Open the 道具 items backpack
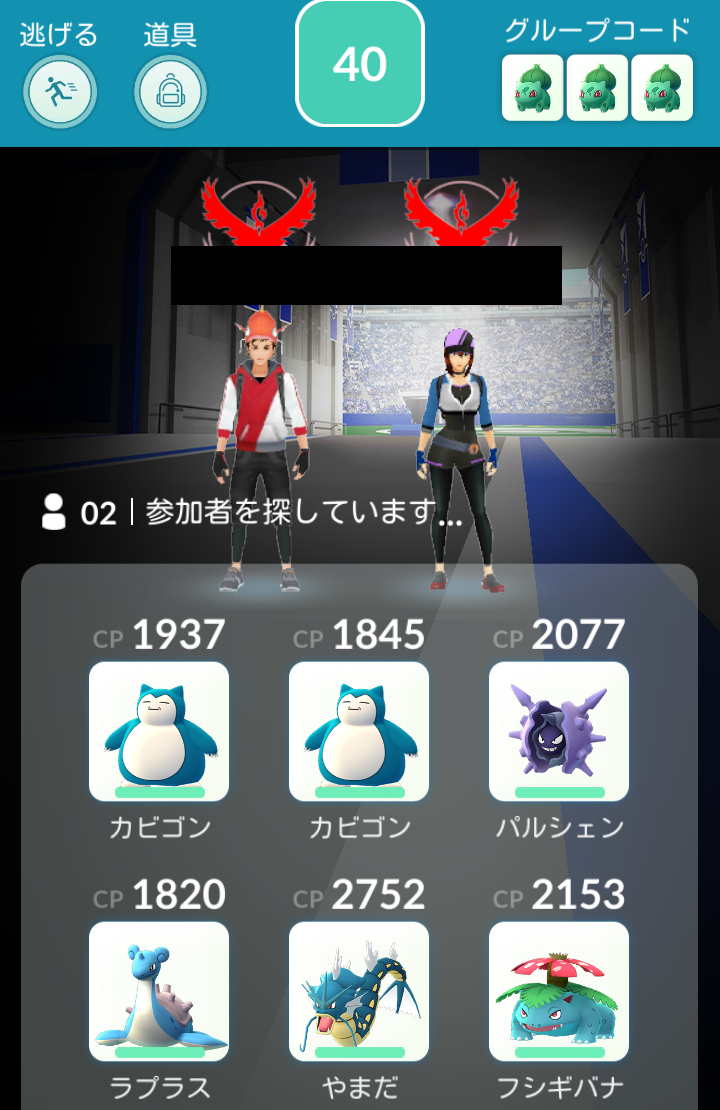 click(170, 91)
